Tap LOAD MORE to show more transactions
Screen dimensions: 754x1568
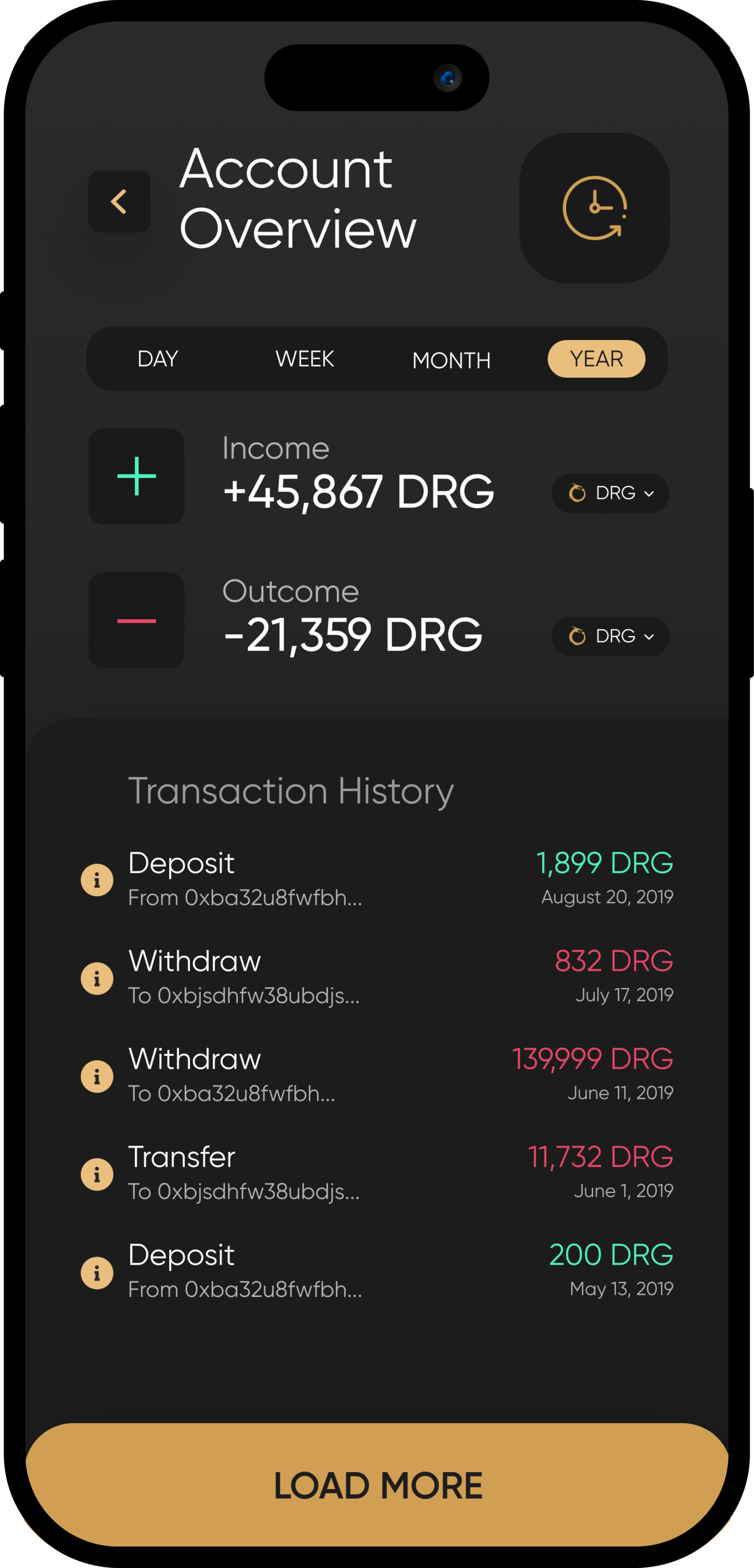point(377,1484)
